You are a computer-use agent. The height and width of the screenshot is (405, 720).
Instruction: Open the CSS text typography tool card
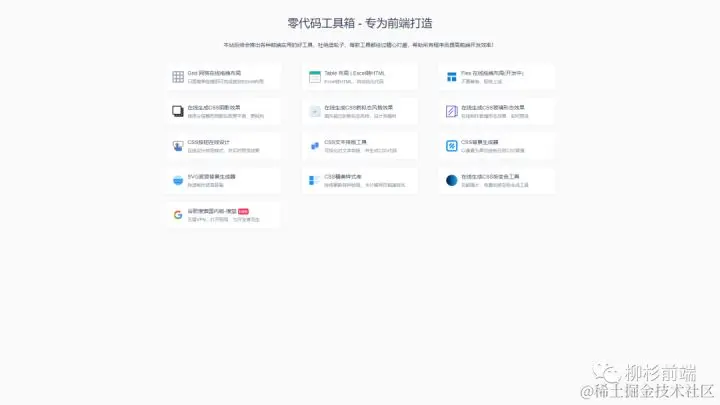pos(361,146)
